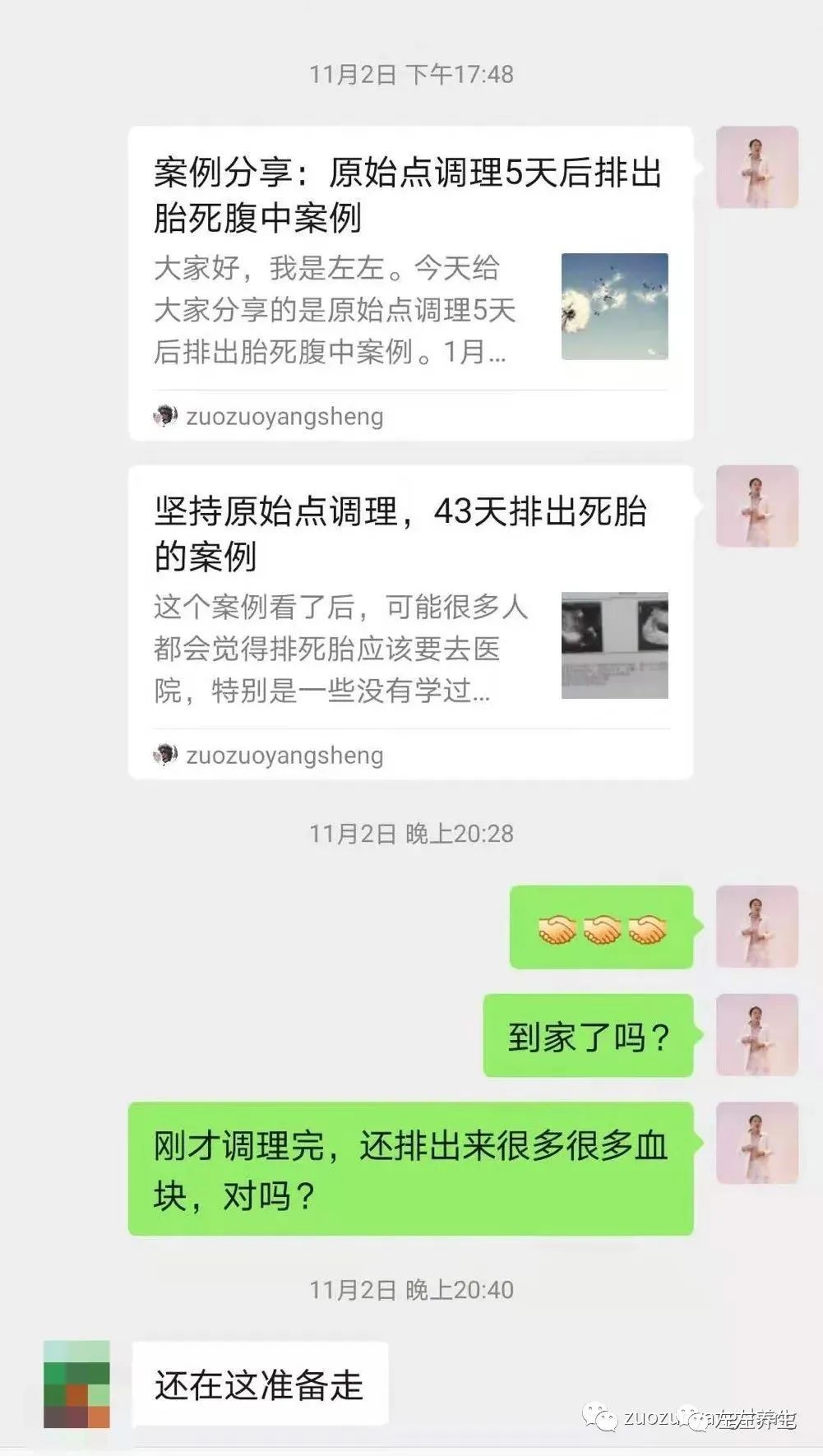
Task: Open the sender's avatar beside first article card
Action: [755, 167]
